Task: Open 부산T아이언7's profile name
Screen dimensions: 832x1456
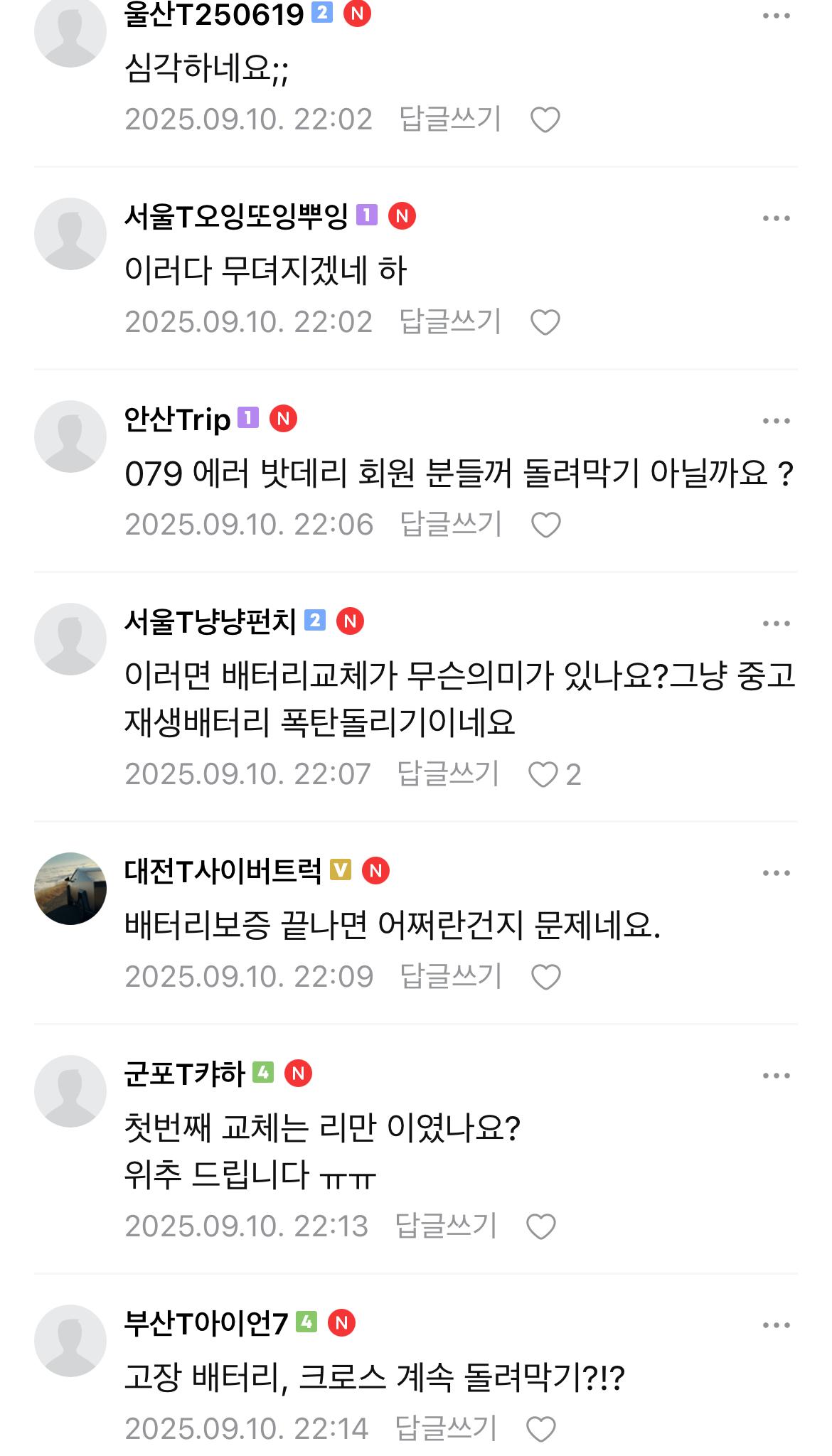Action: [x=206, y=1324]
